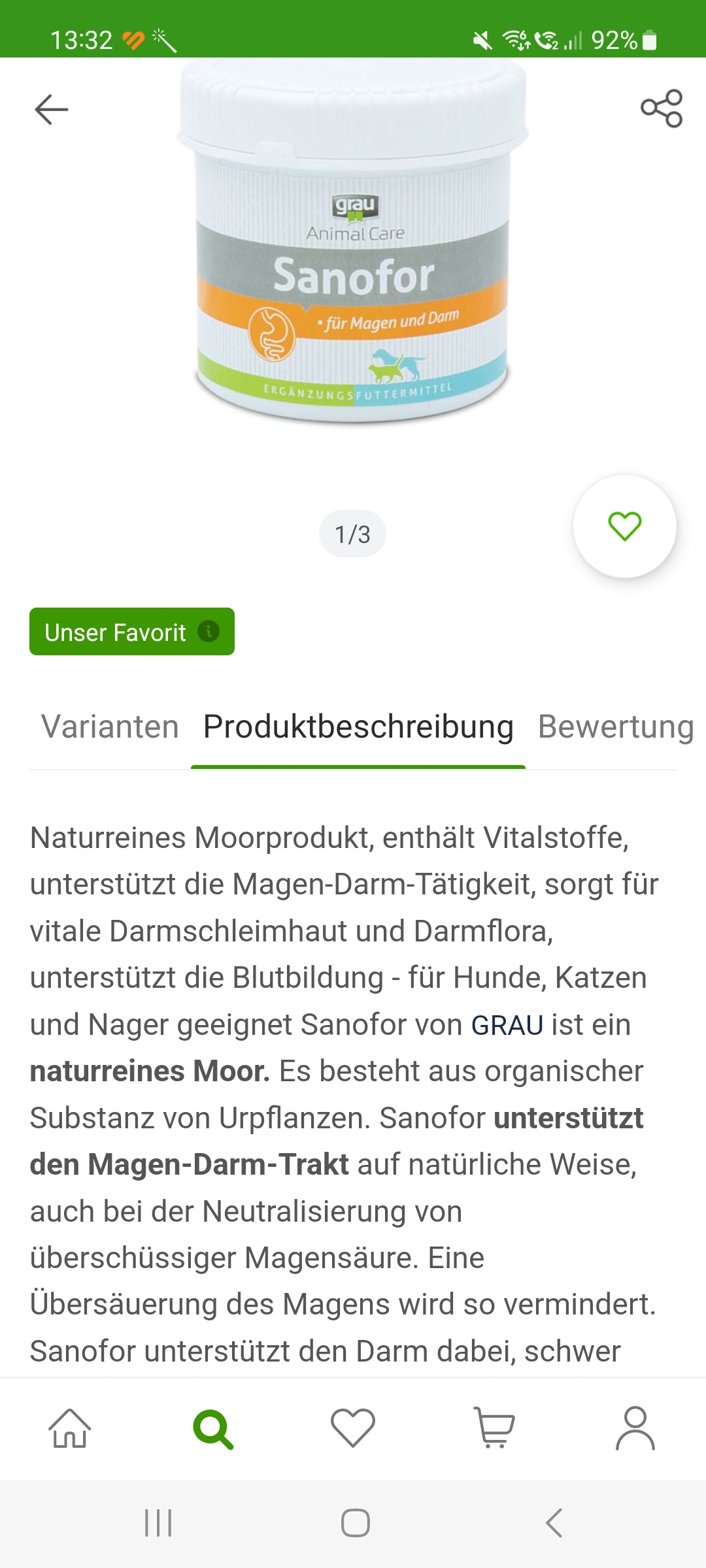Follow the GRAU brand link
The height and width of the screenshot is (1568, 706).
tap(507, 1024)
